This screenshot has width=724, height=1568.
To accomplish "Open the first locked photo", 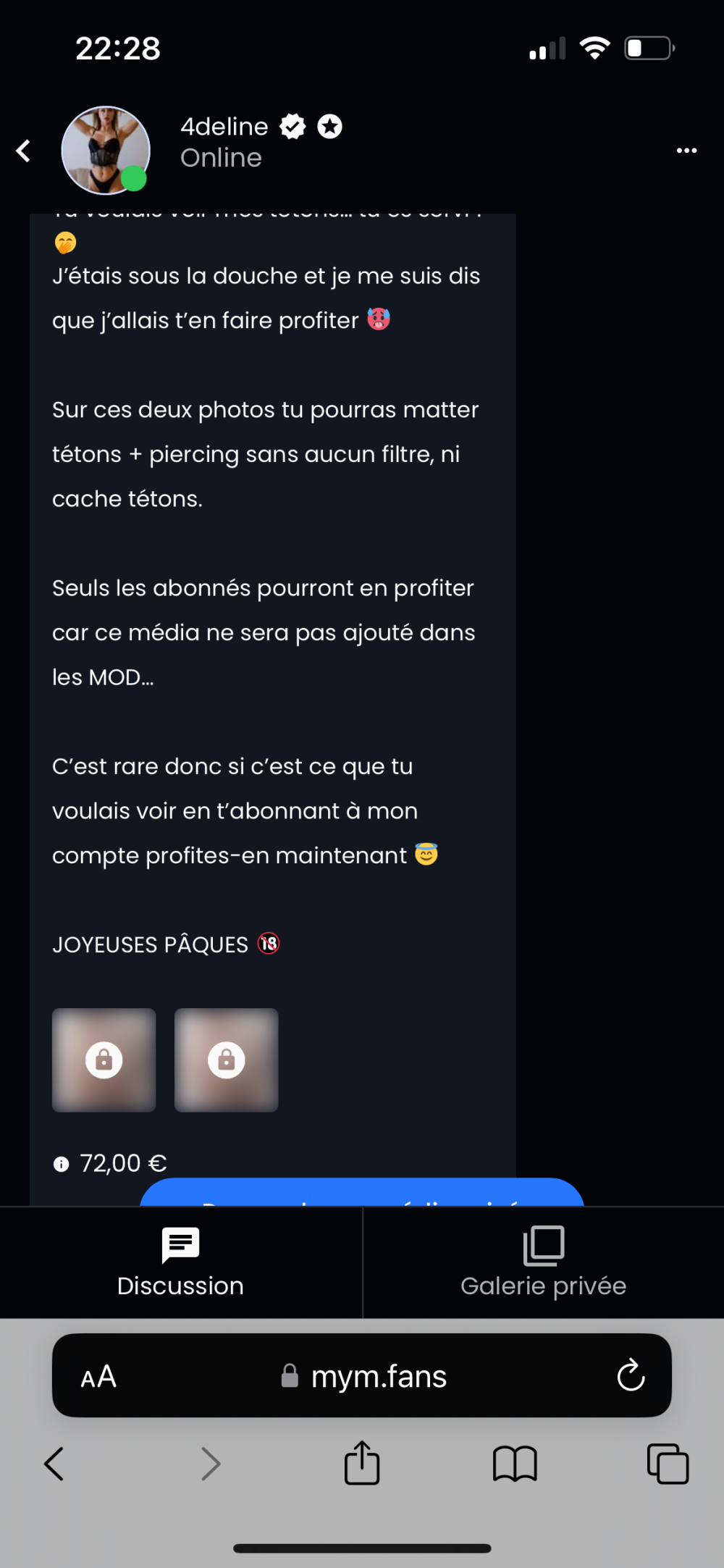I will (x=104, y=1060).
